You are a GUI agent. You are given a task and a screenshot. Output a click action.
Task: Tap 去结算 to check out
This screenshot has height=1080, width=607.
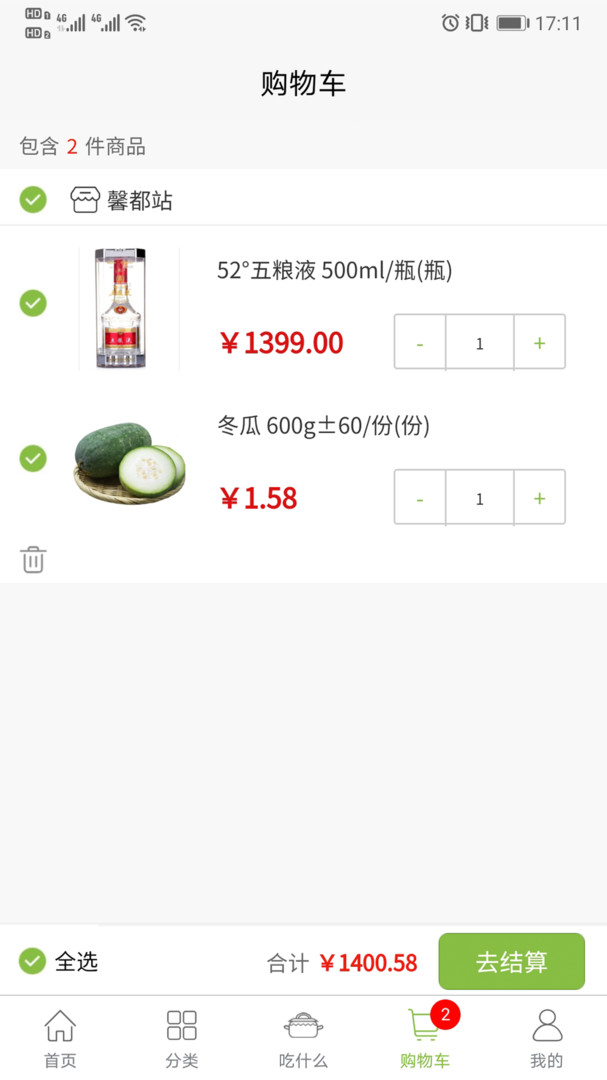511,962
